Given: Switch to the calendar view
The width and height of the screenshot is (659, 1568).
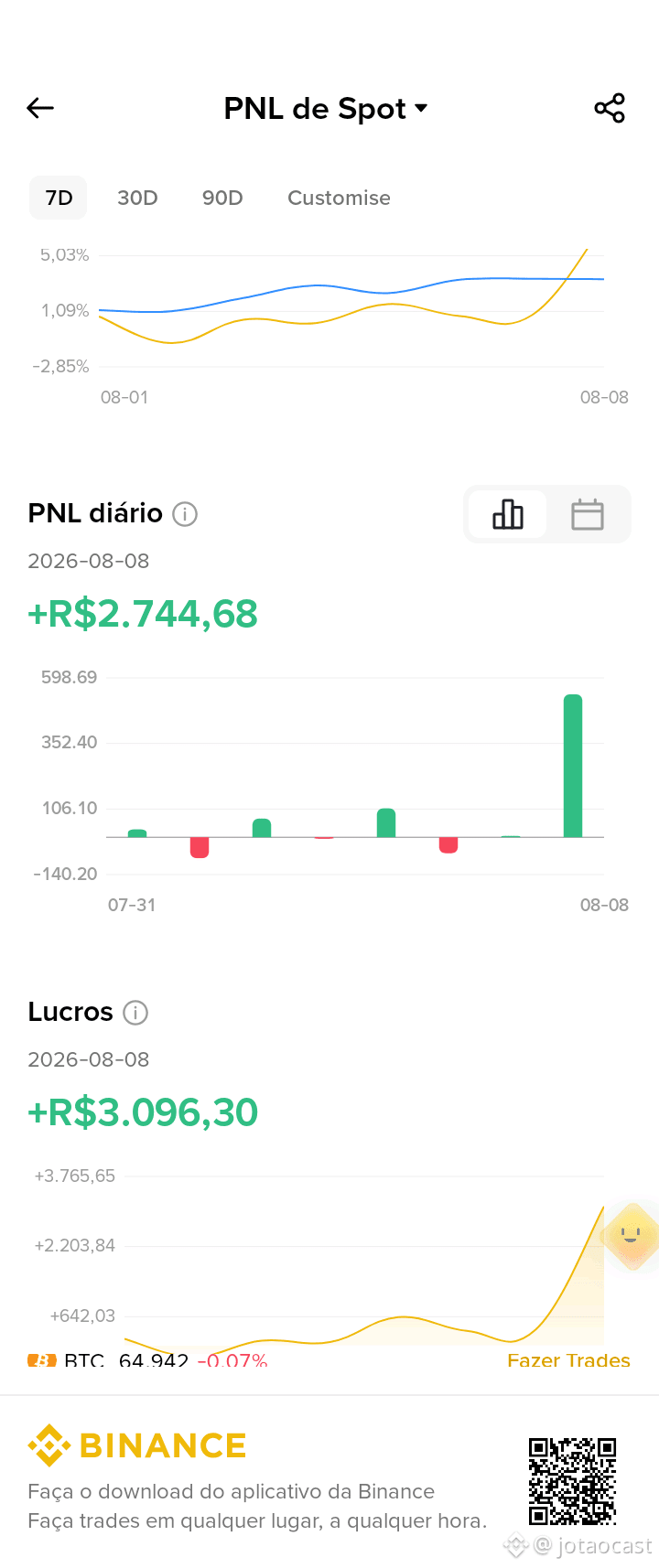Looking at the screenshot, I should [588, 514].
